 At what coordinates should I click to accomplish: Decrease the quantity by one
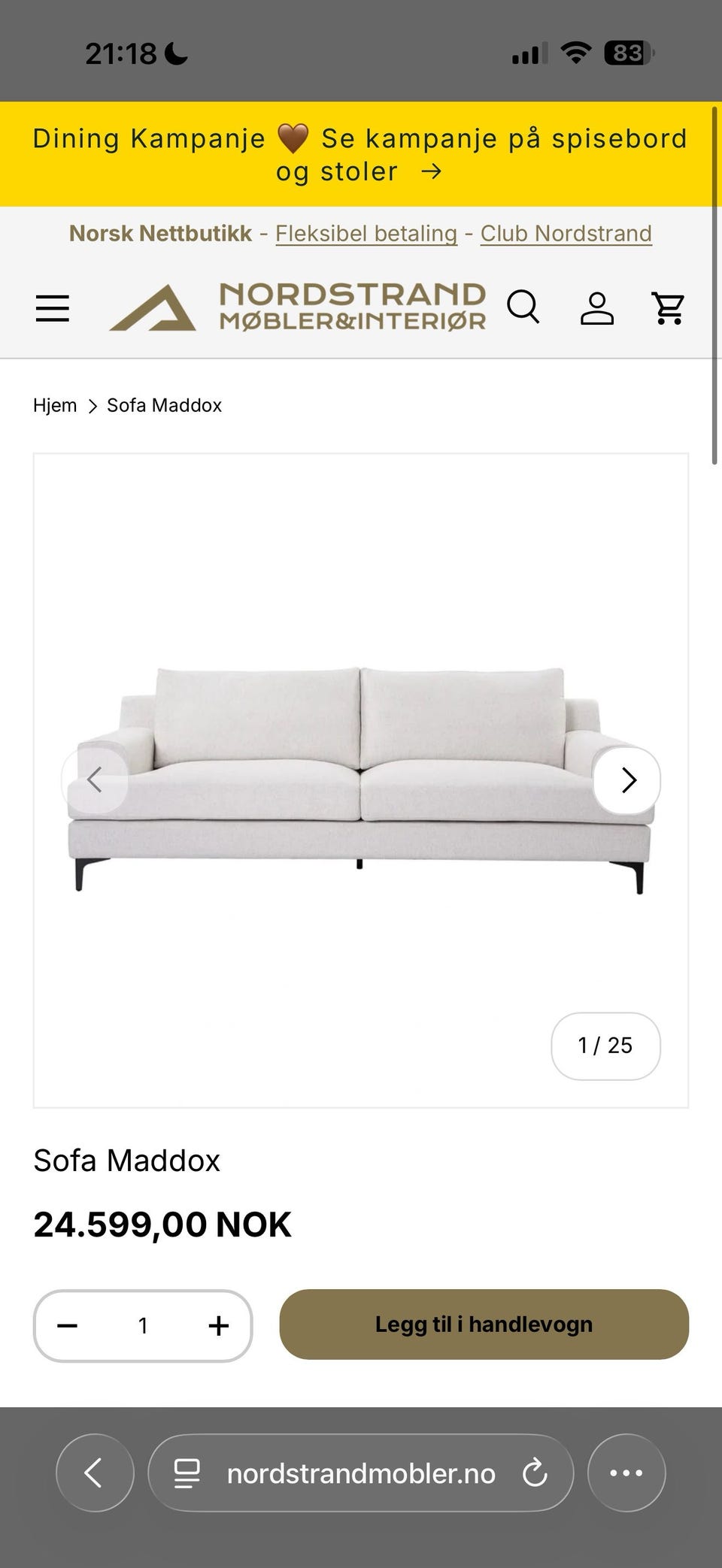pos(68,1326)
